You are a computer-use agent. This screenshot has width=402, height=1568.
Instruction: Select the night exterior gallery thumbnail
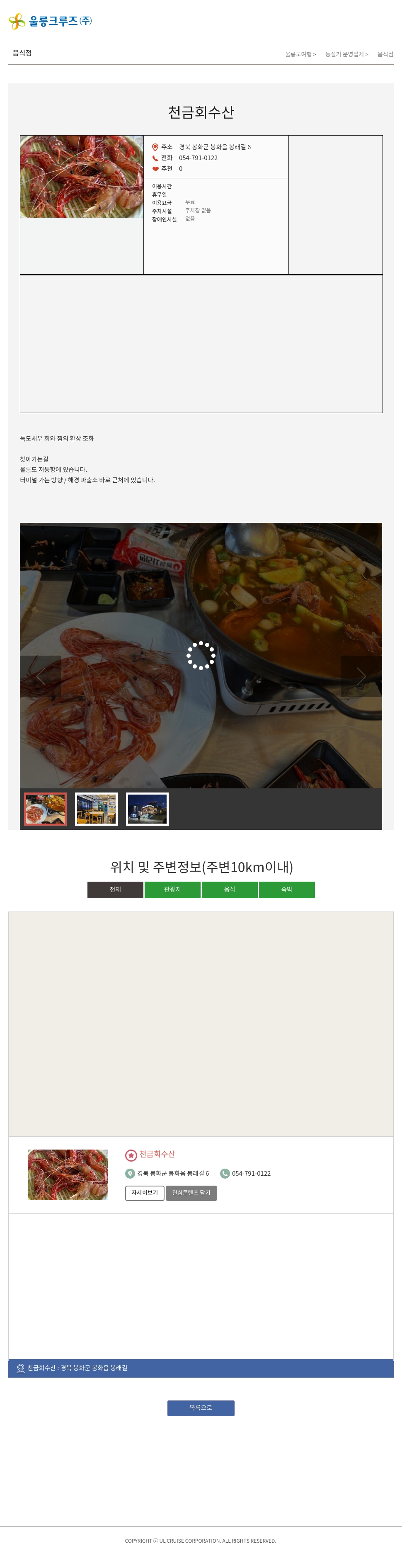(147, 809)
